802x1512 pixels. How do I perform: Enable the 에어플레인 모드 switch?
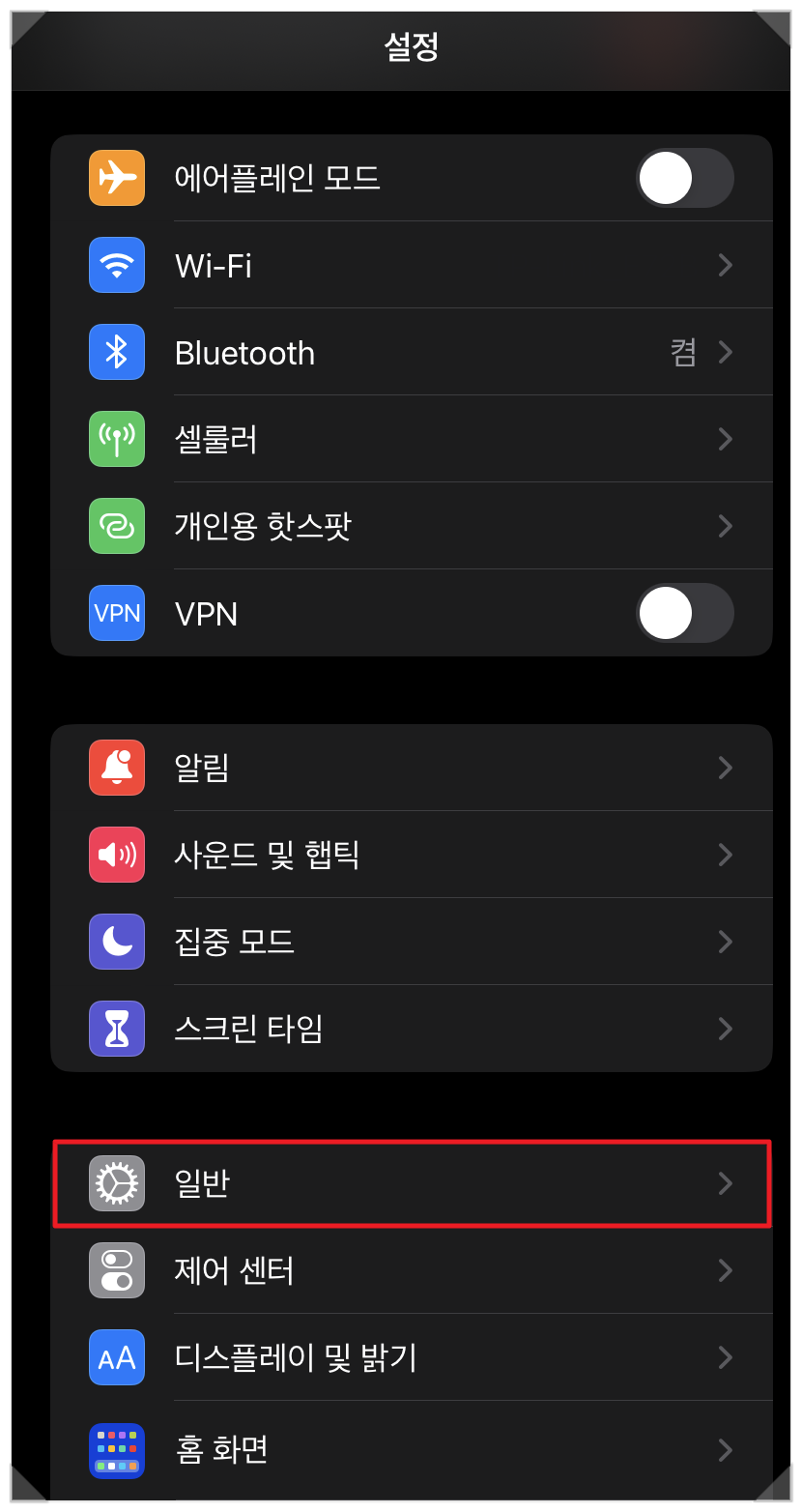pos(685,178)
